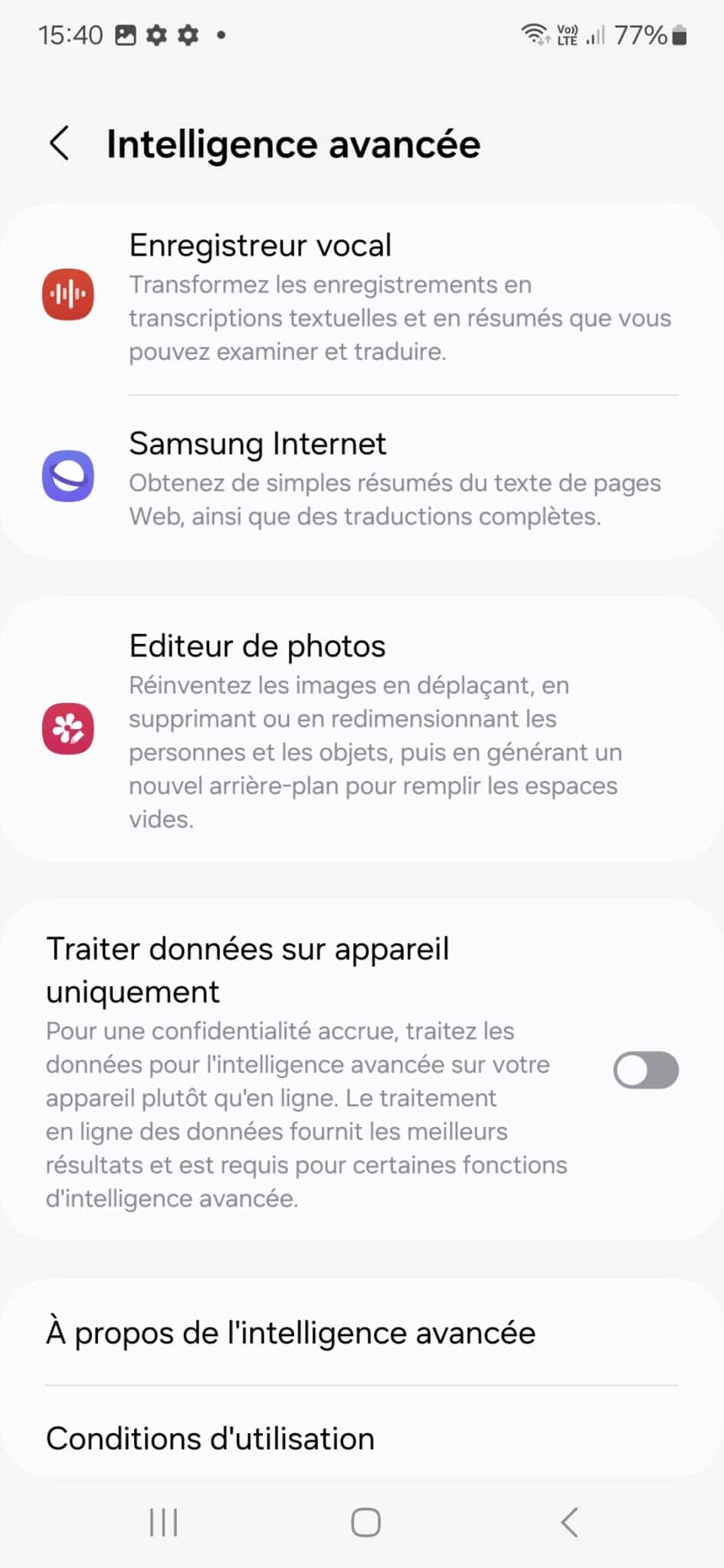Go back from Intelligence avancée

[60, 143]
